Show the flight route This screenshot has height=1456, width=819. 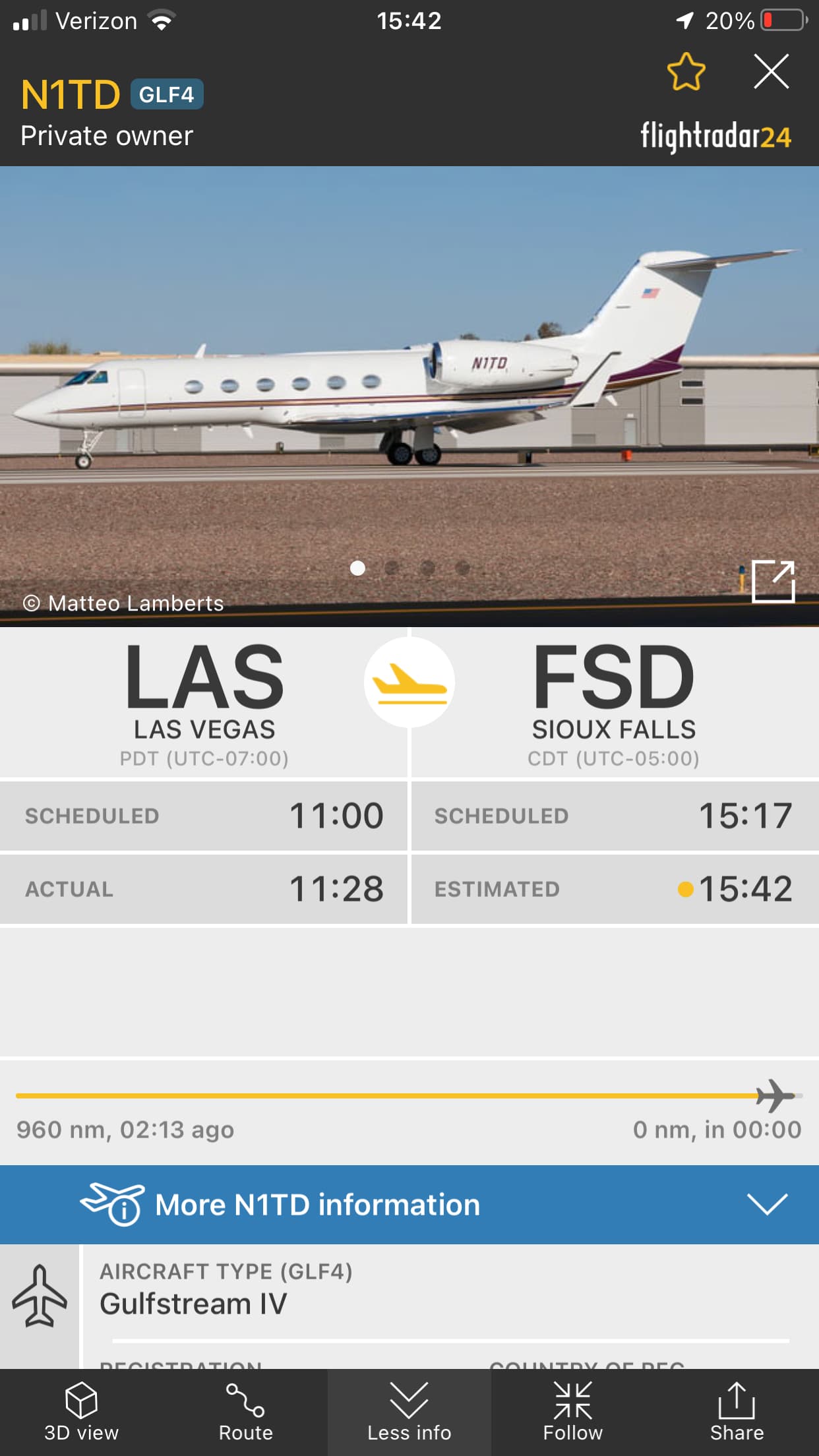pos(245,1412)
